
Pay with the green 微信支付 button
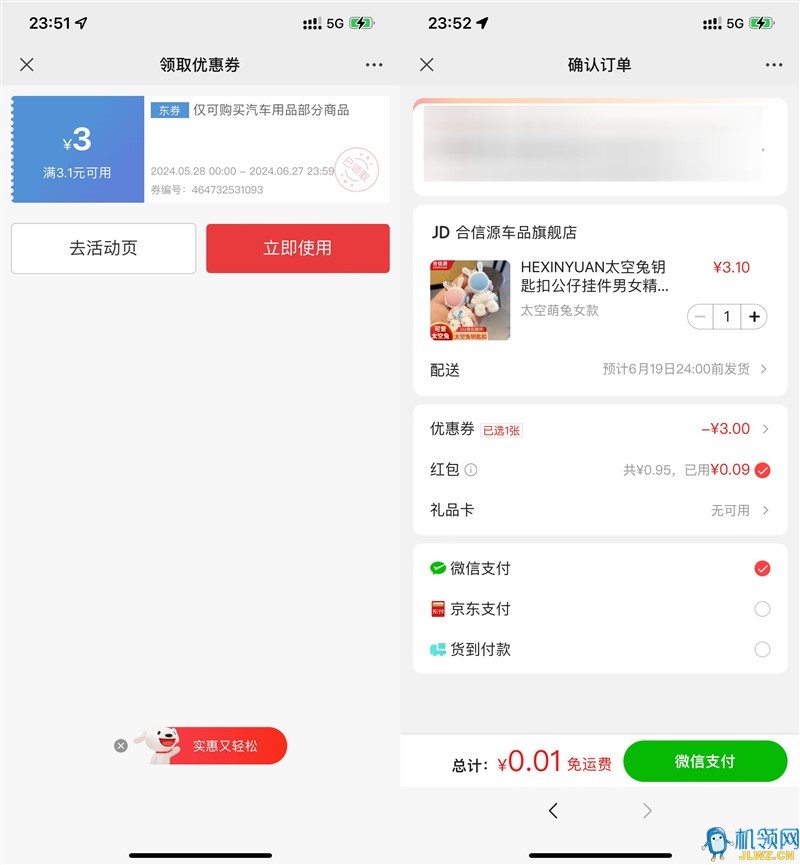pos(705,761)
